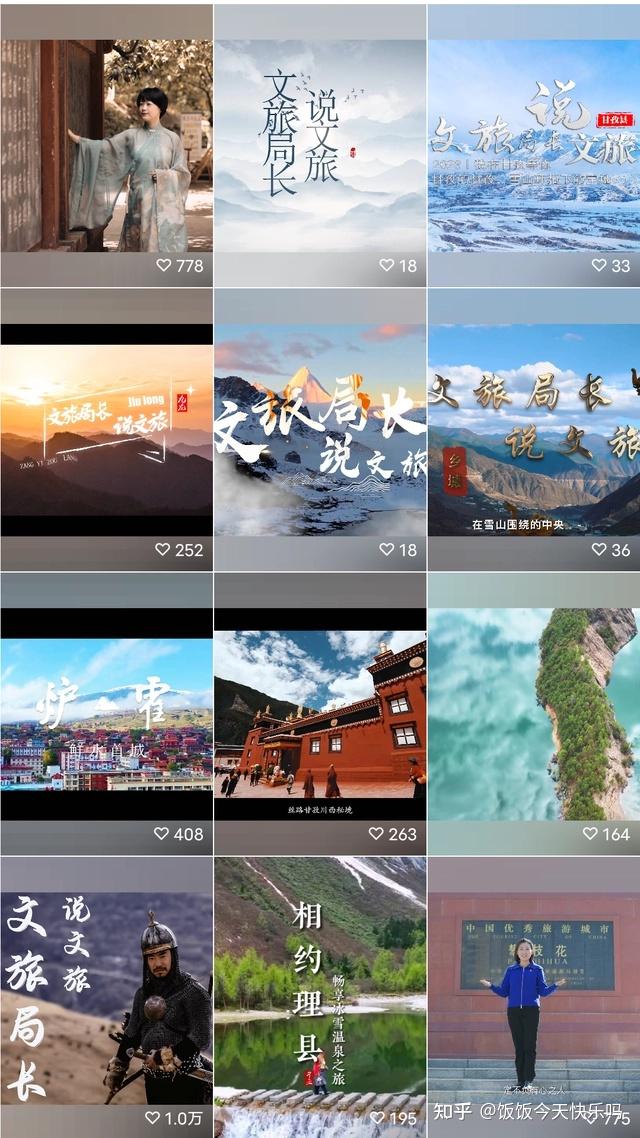Image resolution: width=640 pixels, height=1138 pixels.
Task: Open the 炉霍 鲜水首城 video
Action: (x=106, y=714)
